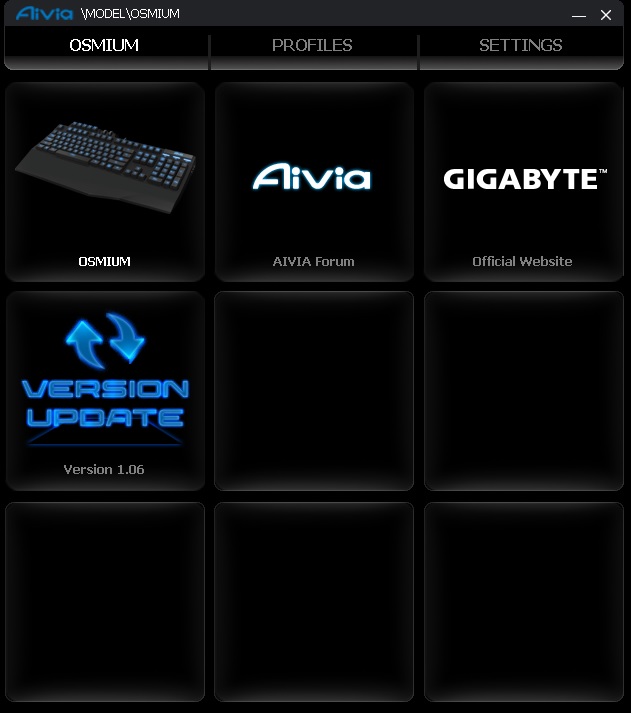Select the OSMIUM tab

[104, 46]
